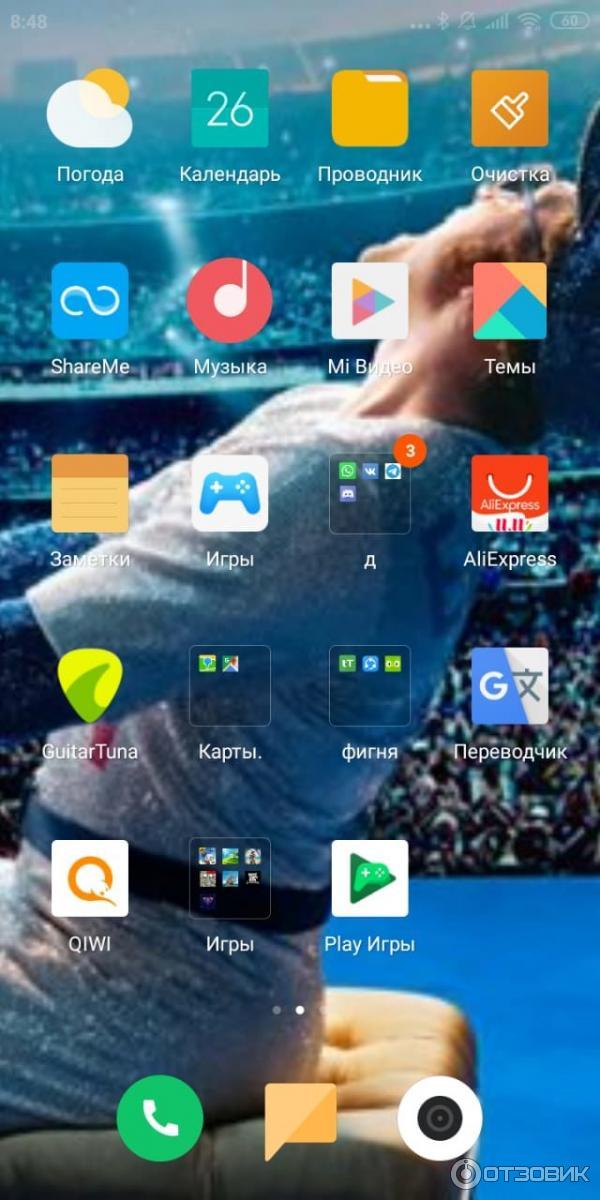Image resolution: width=600 pixels, height=1200 pixels.
Task: Open the messages app in dock
Action: [x=300, y=1118]
